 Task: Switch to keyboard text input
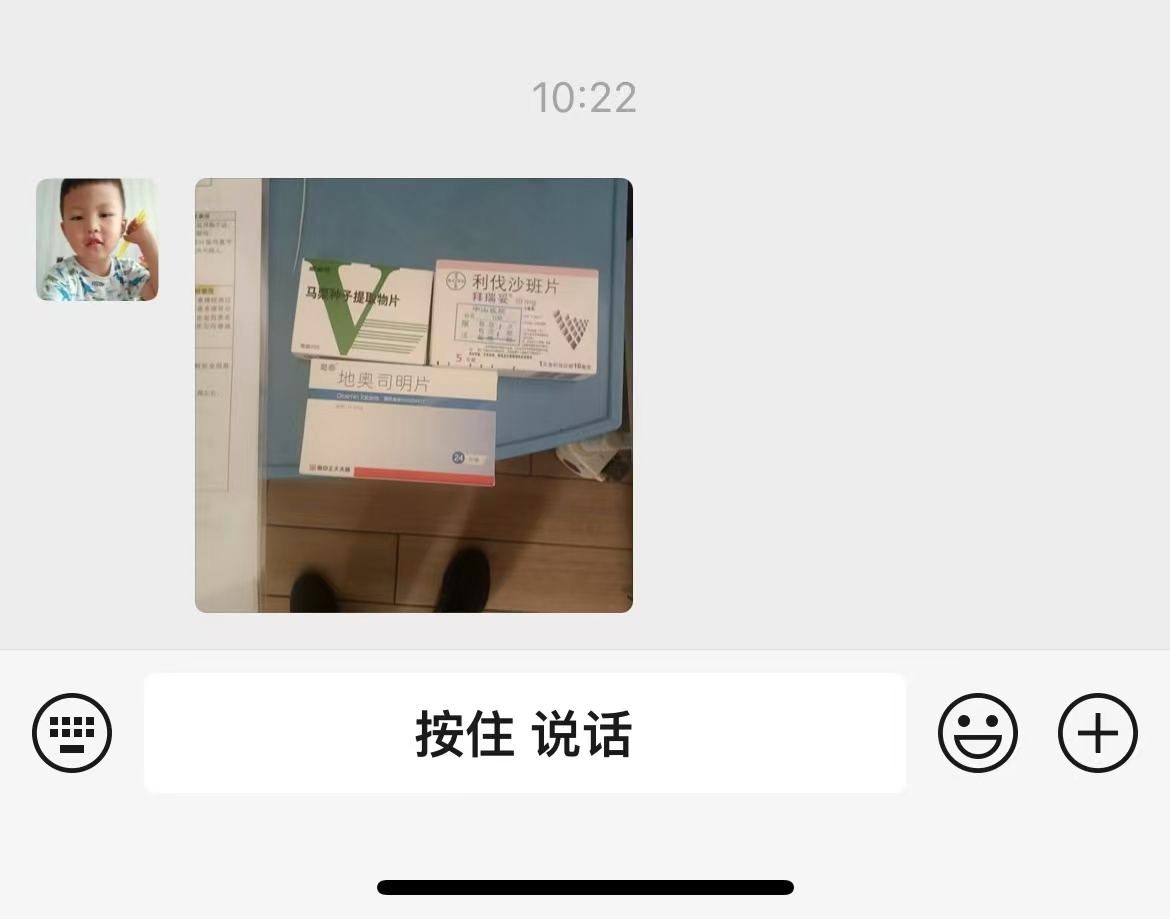coord(72,733)
